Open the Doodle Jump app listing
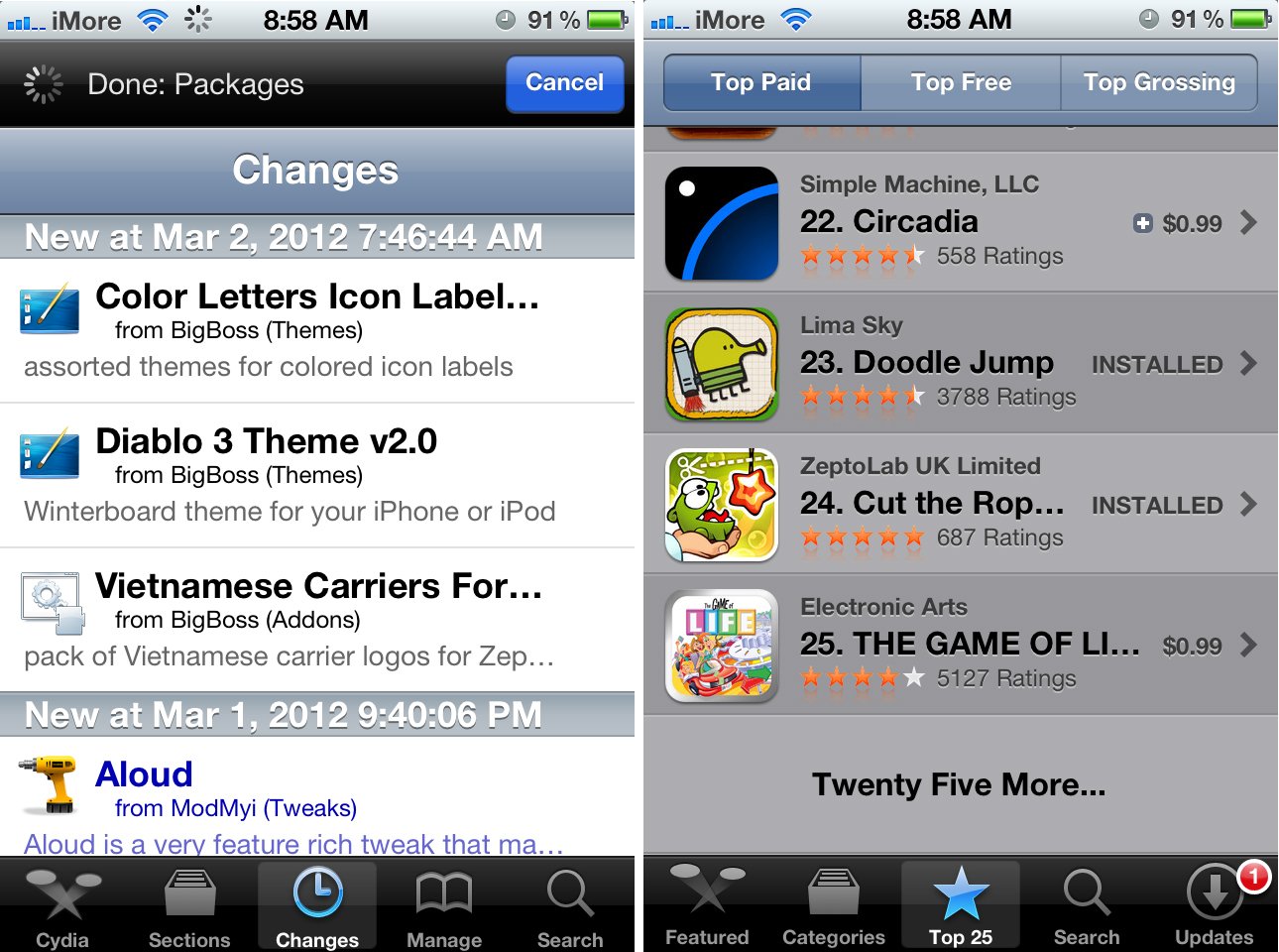This screenshot has height=952, width=1279. (x=960, y=364)
